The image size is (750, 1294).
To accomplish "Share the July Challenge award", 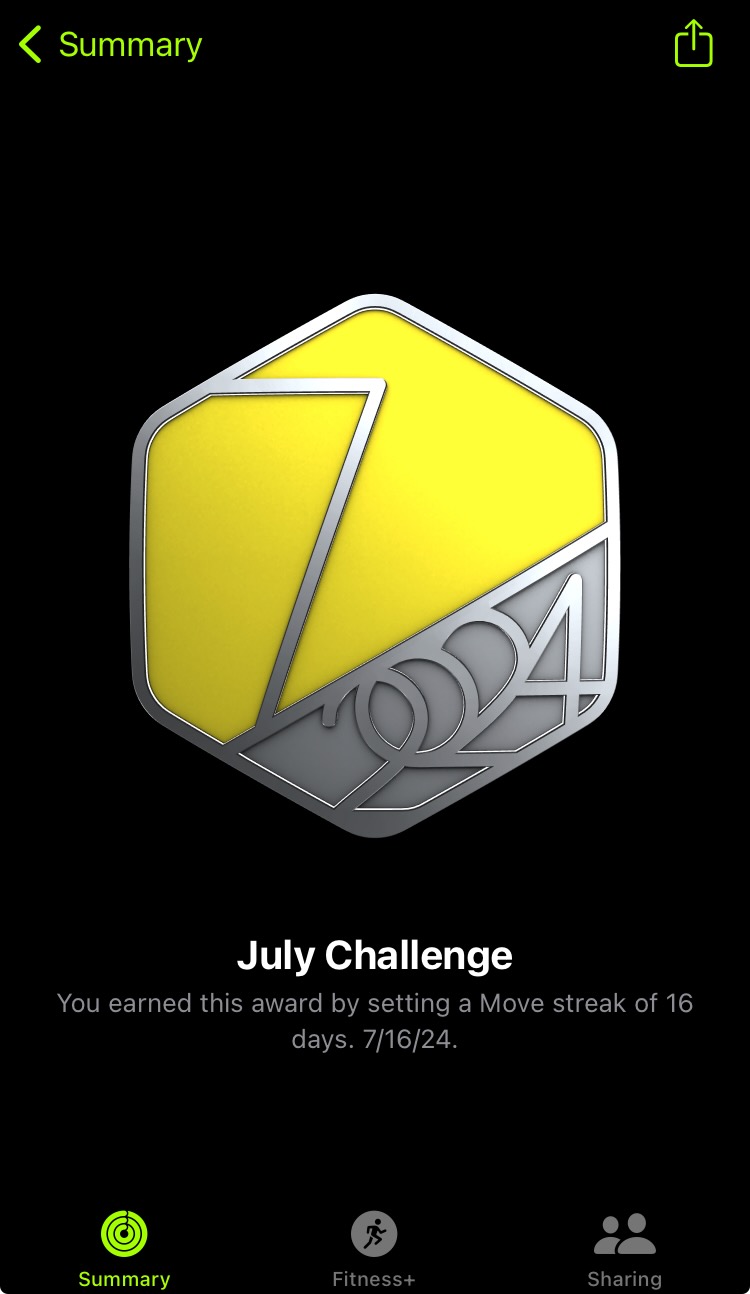I will [693, 45].
